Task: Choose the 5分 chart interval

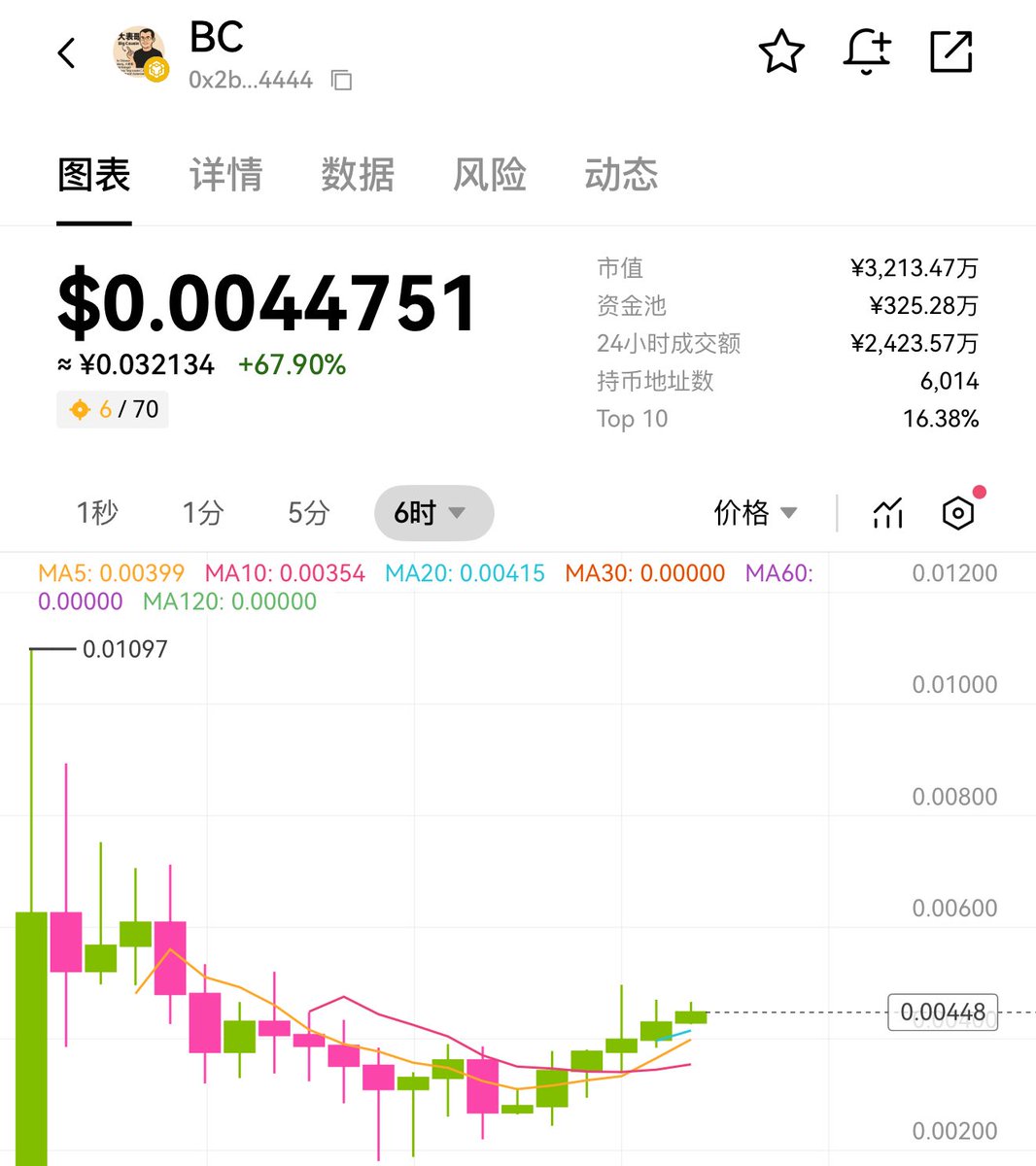Action: [309, 512]
